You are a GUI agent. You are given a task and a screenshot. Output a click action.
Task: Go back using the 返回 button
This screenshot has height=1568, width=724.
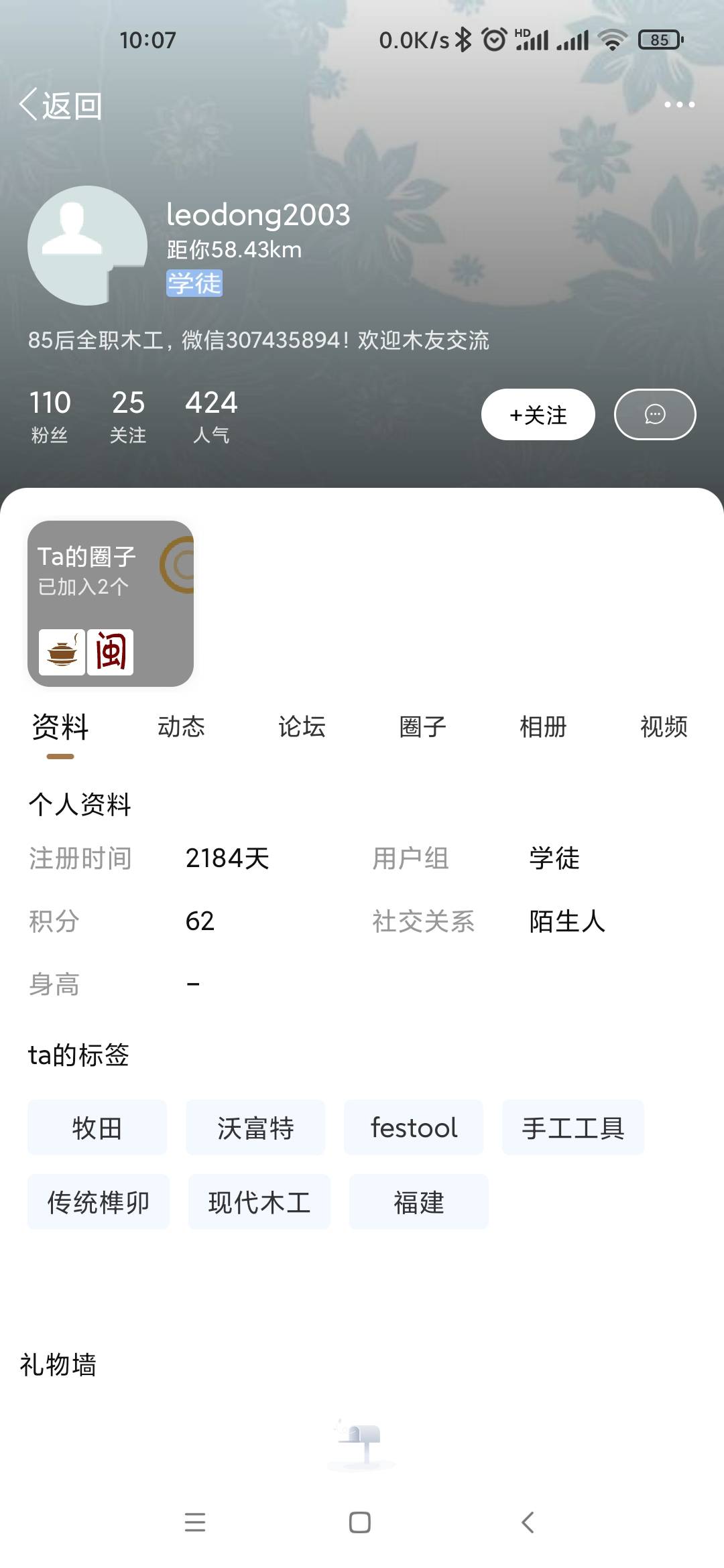(x=60, y=106)
